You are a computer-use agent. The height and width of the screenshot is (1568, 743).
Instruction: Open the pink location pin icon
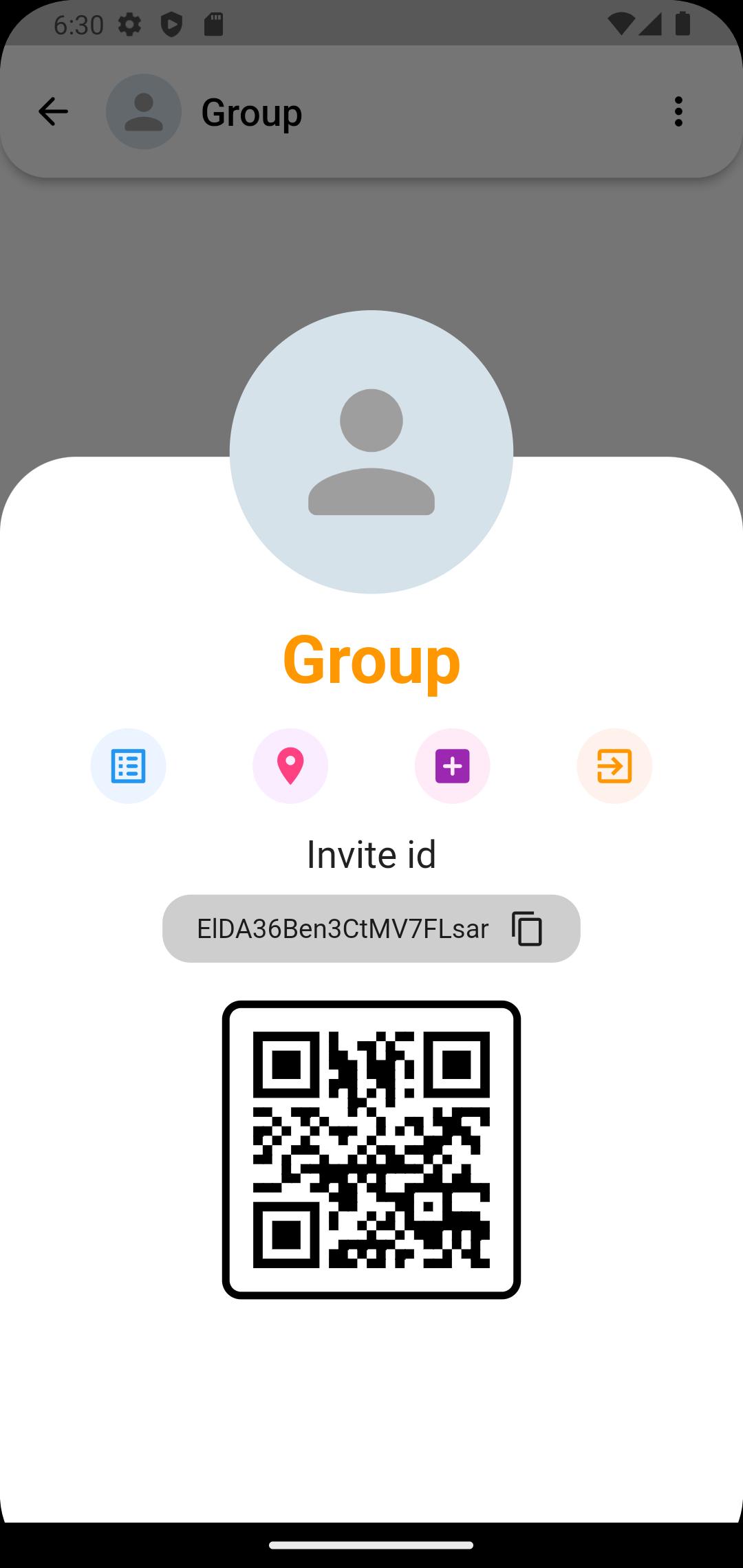(290, 765)
